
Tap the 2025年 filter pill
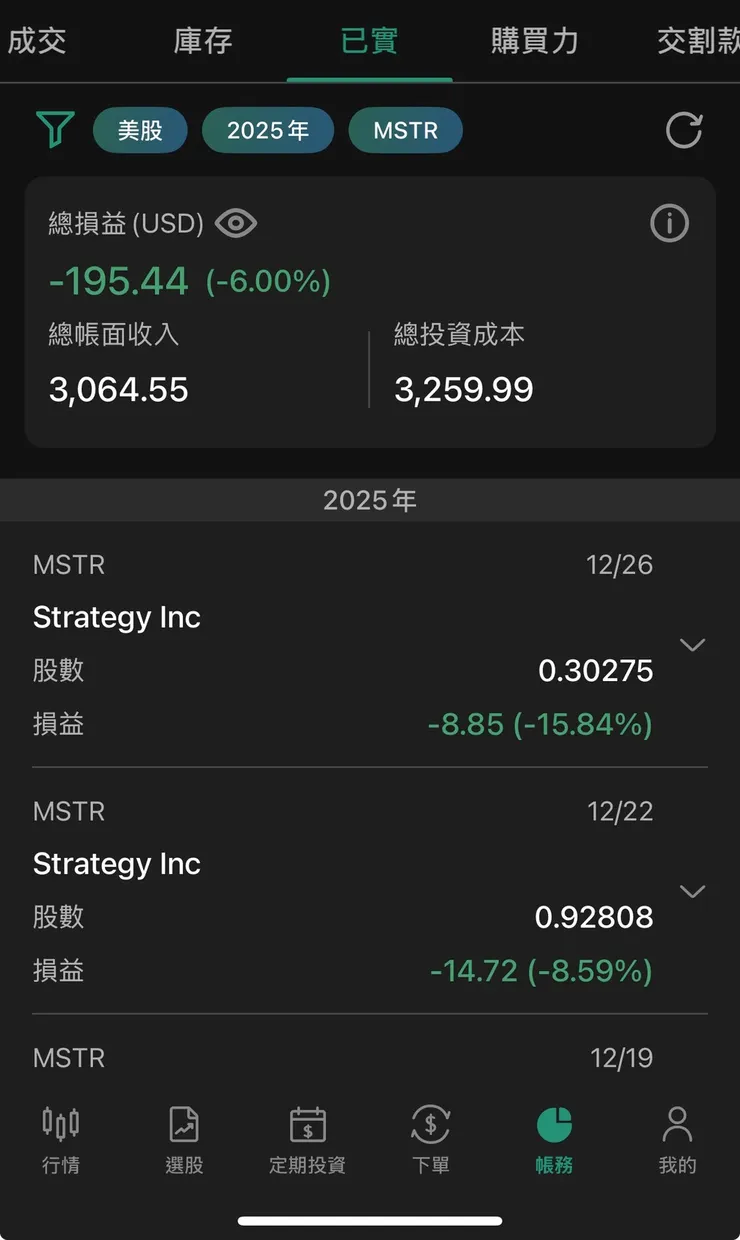[268, 129]
